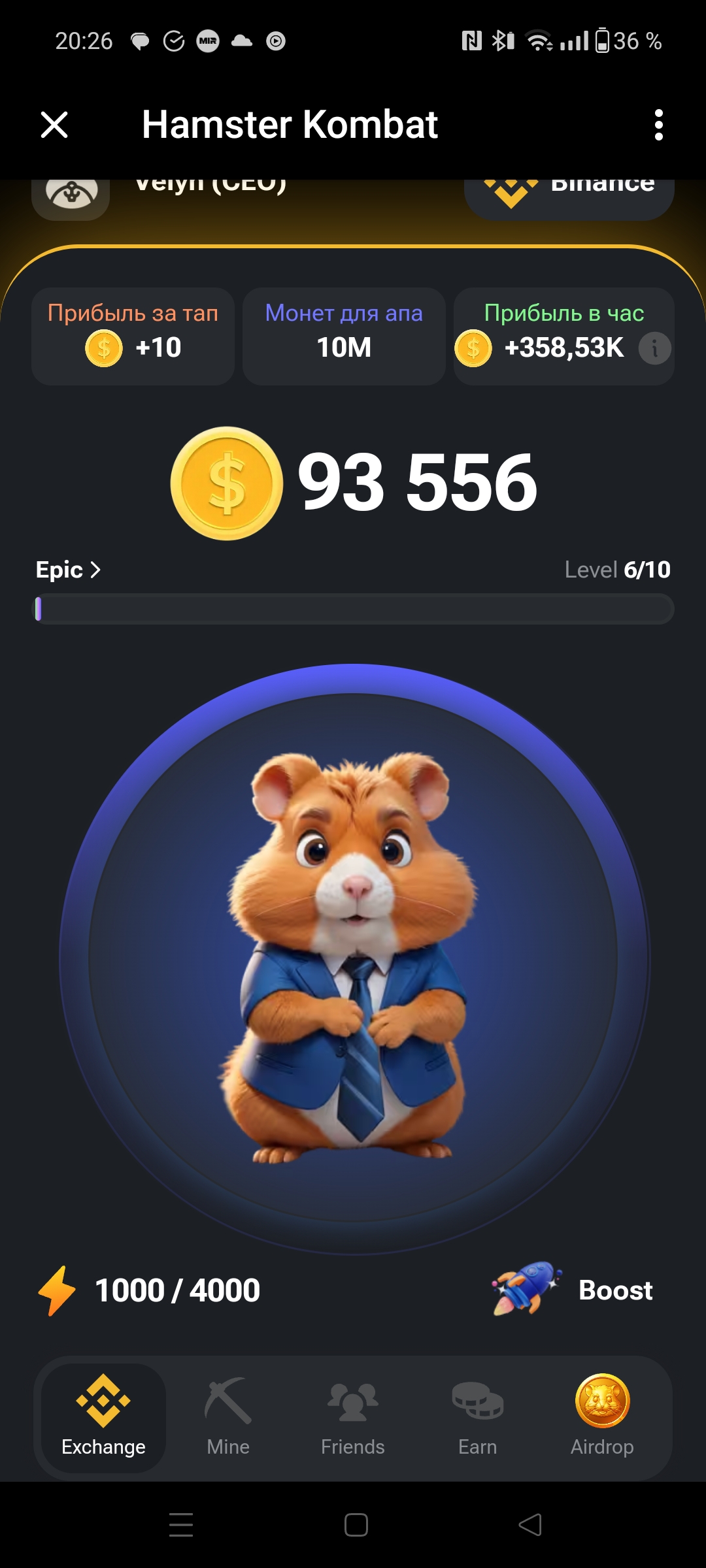This screenshot has height=1568, width=706.
Task: Open the three-dot overflow menu
Action: click(658, 125)
